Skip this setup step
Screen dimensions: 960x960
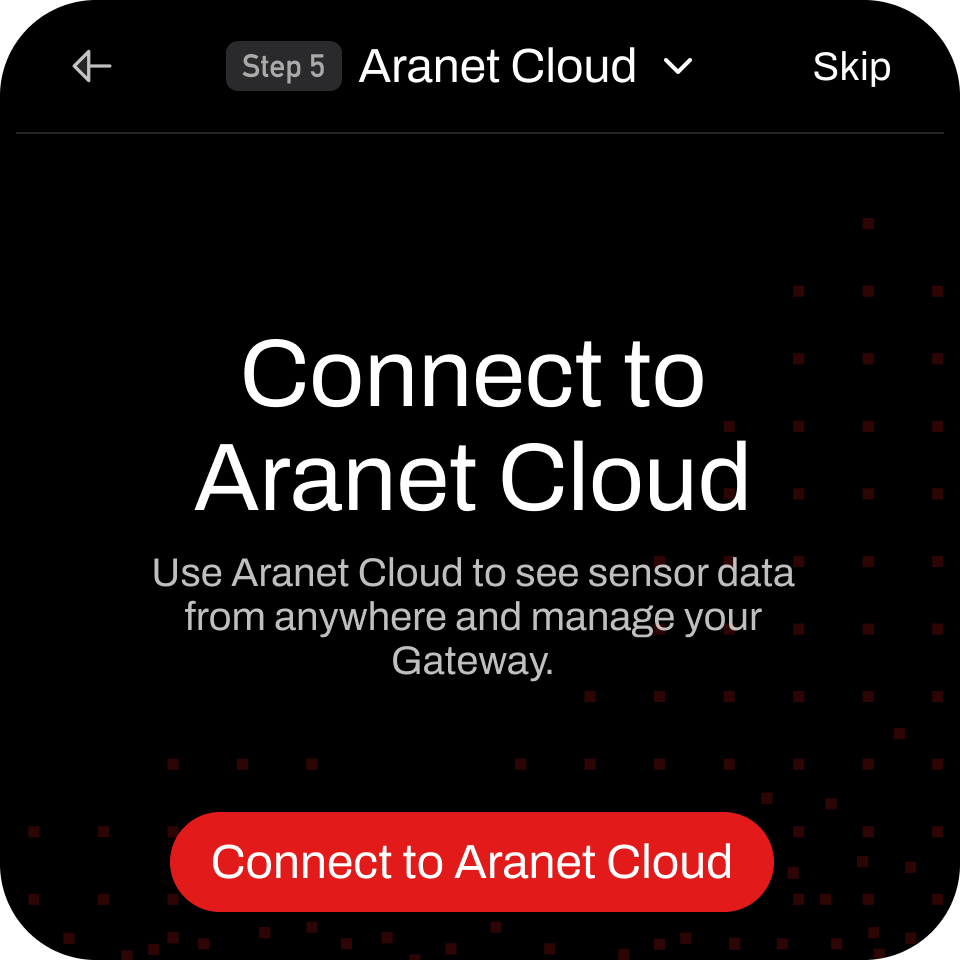[x=851, y=67]
